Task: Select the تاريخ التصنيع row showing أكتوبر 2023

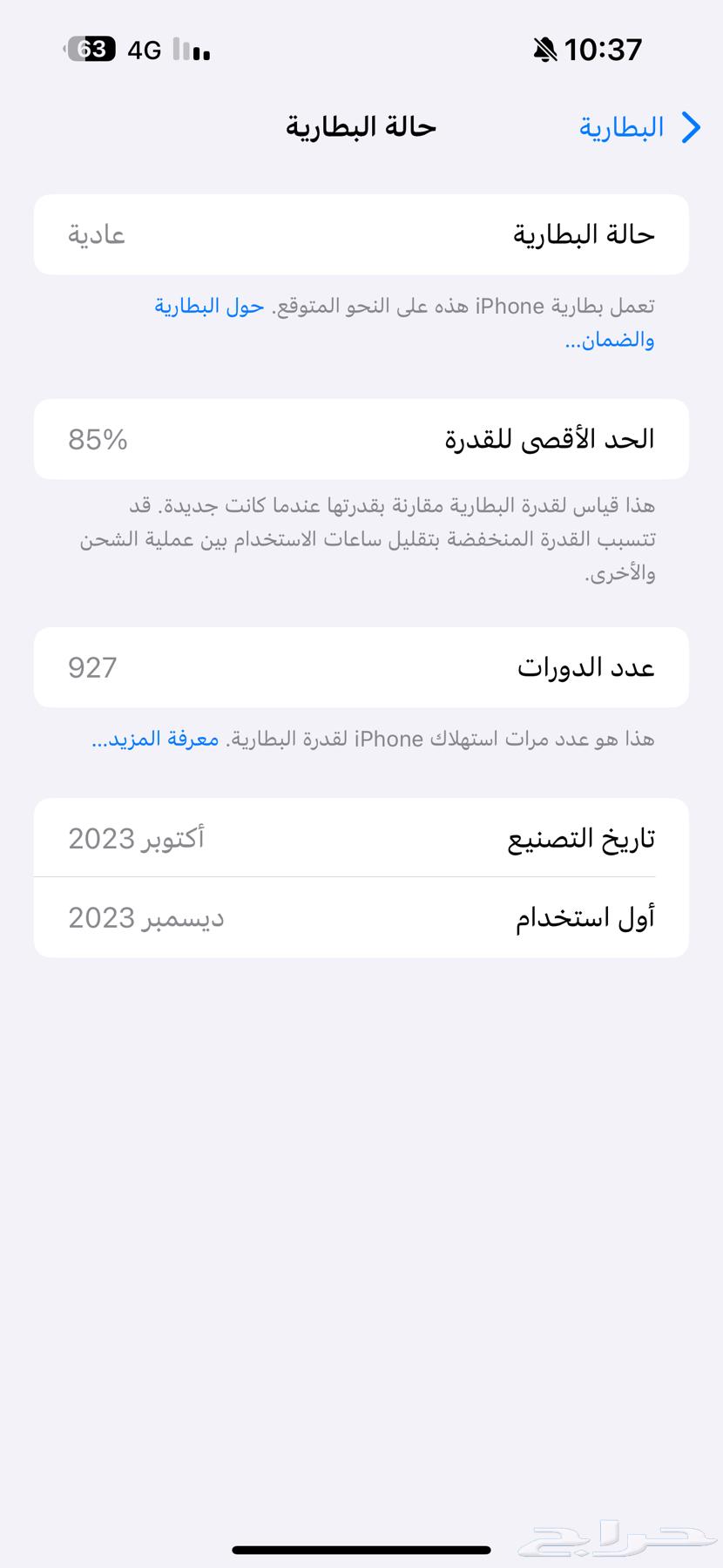Action: 361,837
